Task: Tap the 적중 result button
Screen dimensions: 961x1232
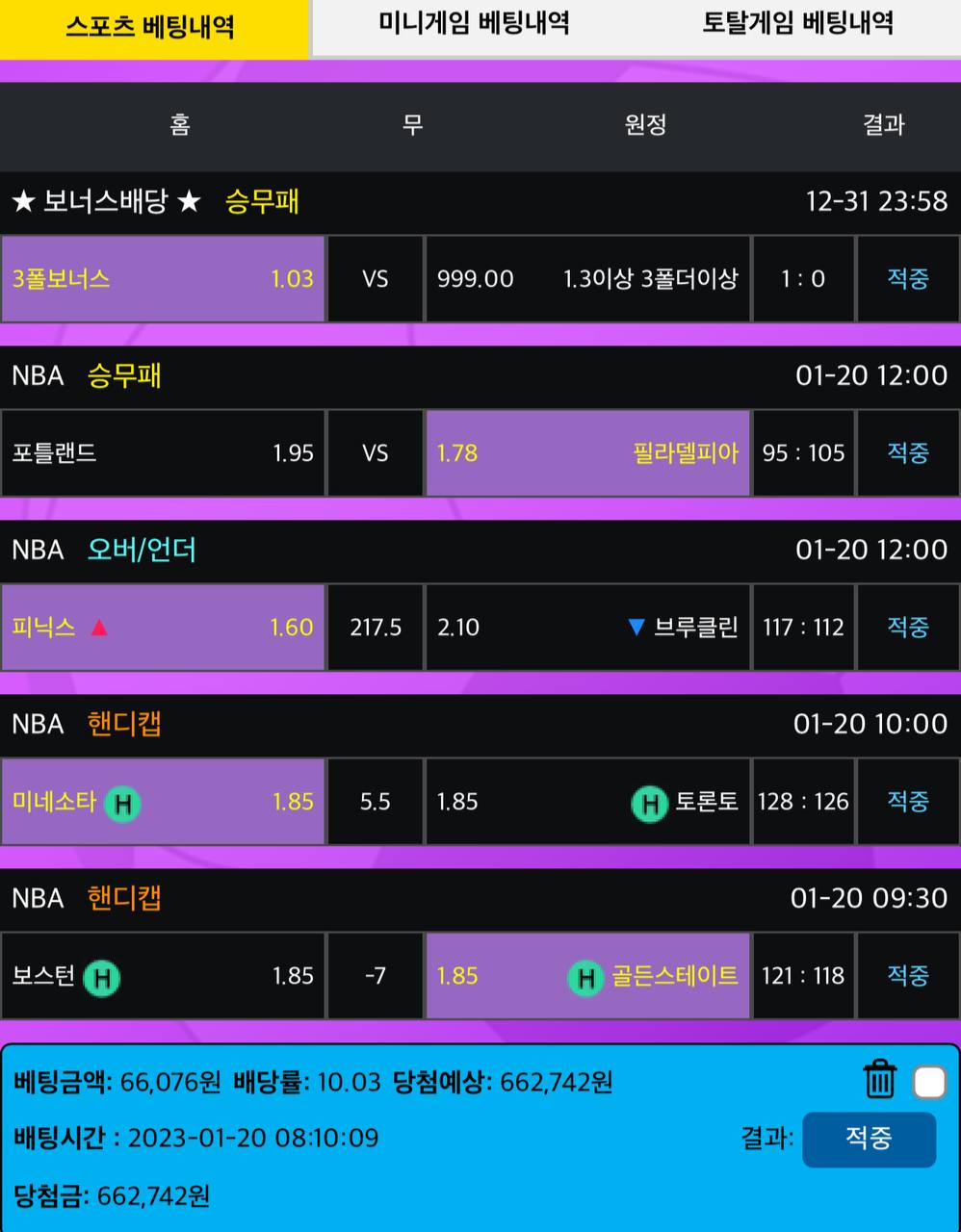Action: 869,1139
